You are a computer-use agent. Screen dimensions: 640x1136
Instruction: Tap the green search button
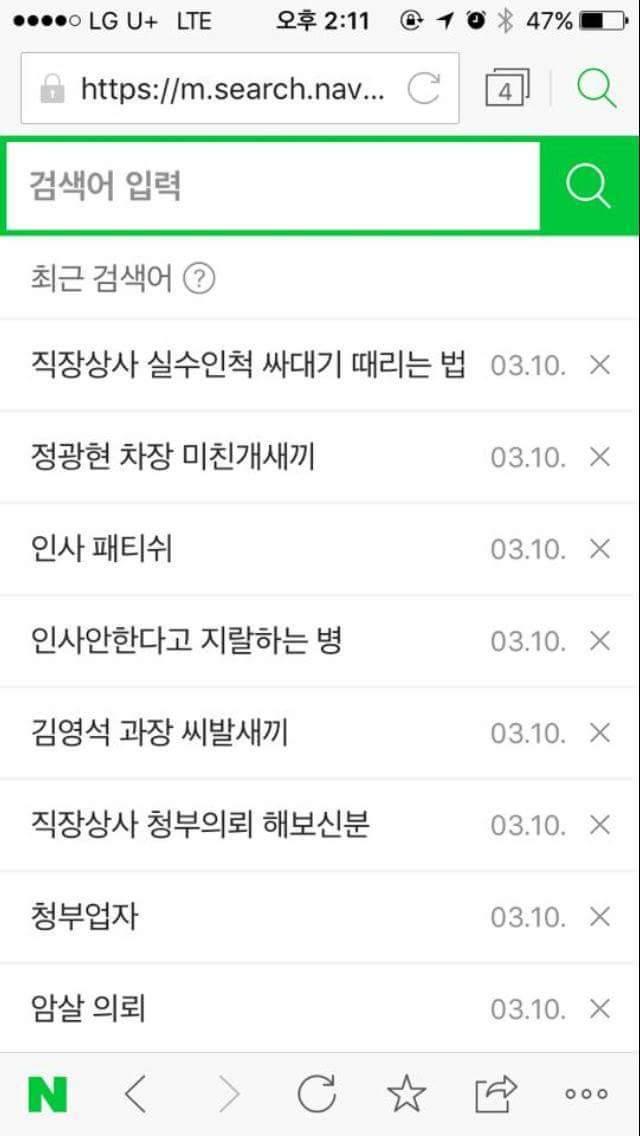point(588,186)
